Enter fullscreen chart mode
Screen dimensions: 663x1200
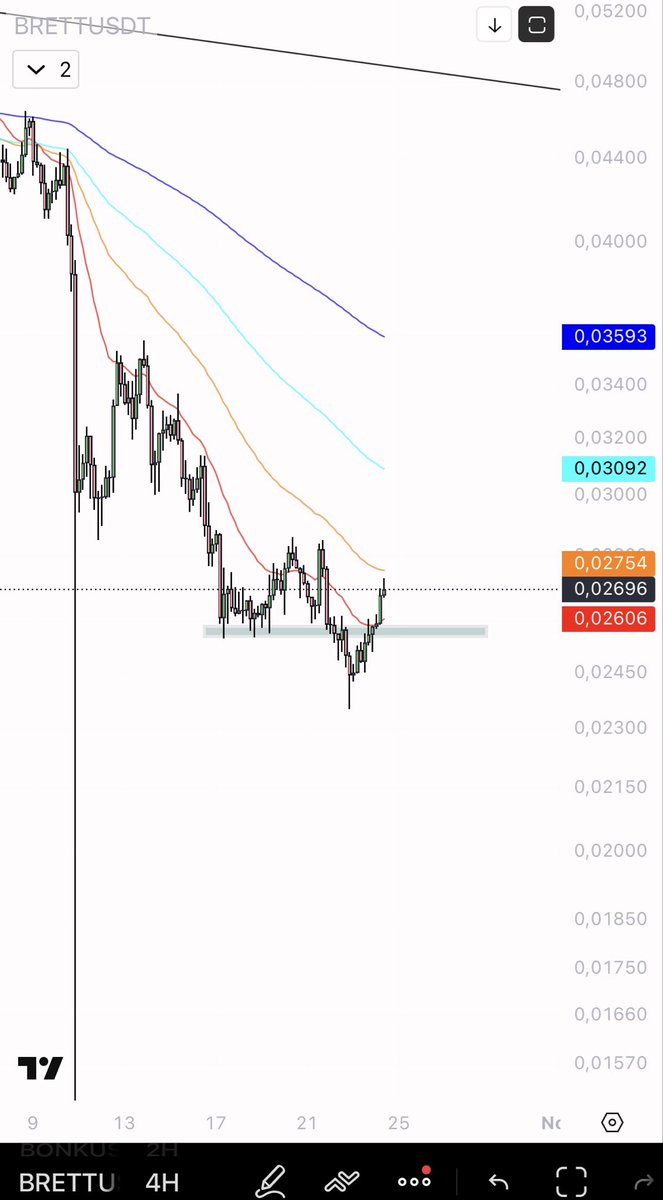pos(571,1181)
